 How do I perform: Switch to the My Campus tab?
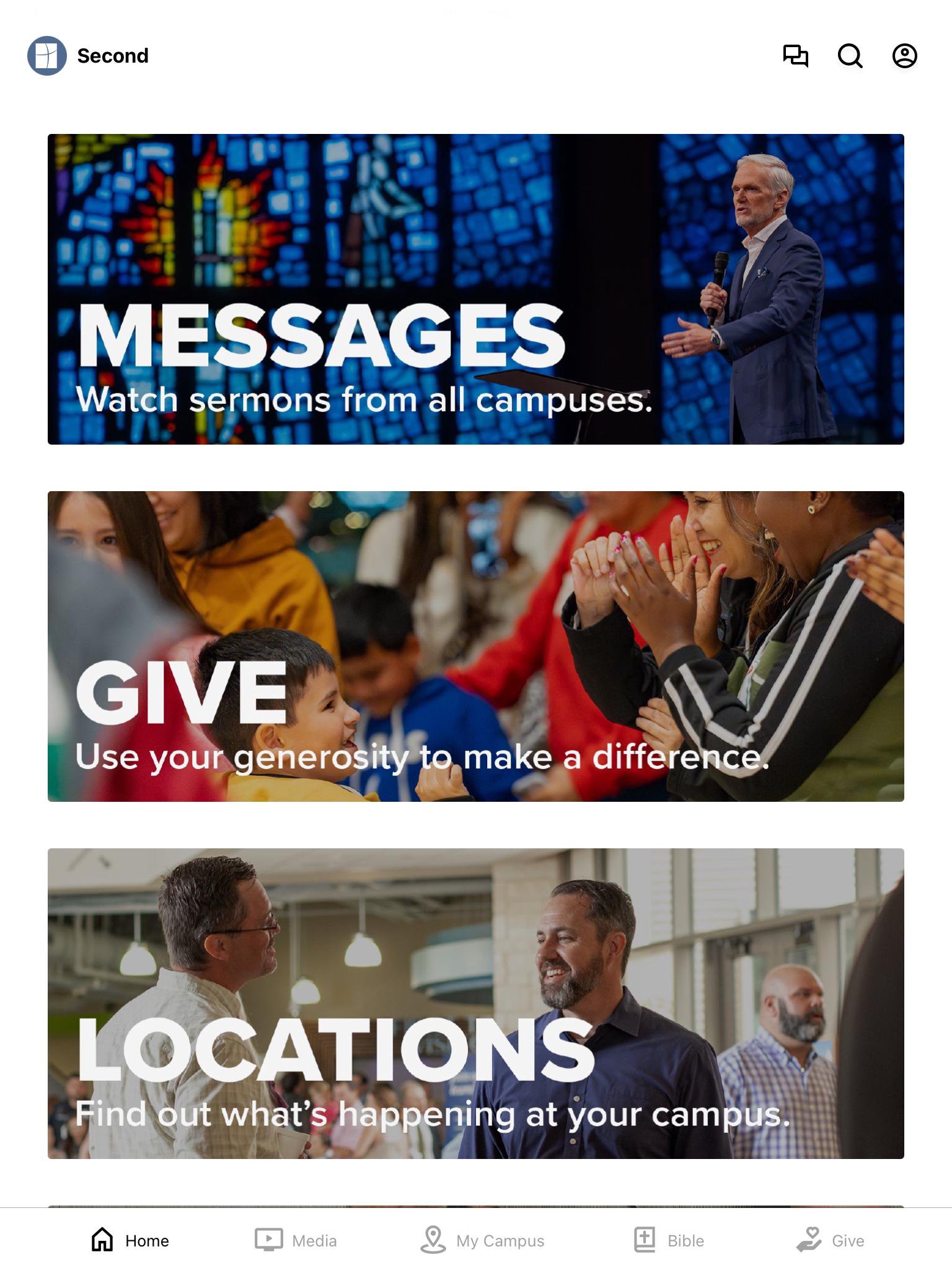[482, 1240]
